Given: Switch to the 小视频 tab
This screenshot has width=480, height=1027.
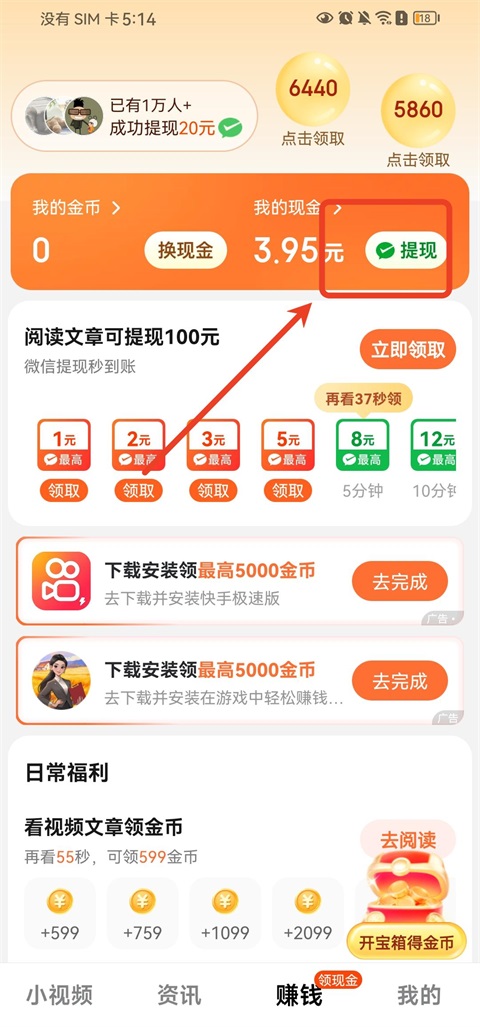Looking at the screenshot, I should pyautogui.click(x=60, y=996).
